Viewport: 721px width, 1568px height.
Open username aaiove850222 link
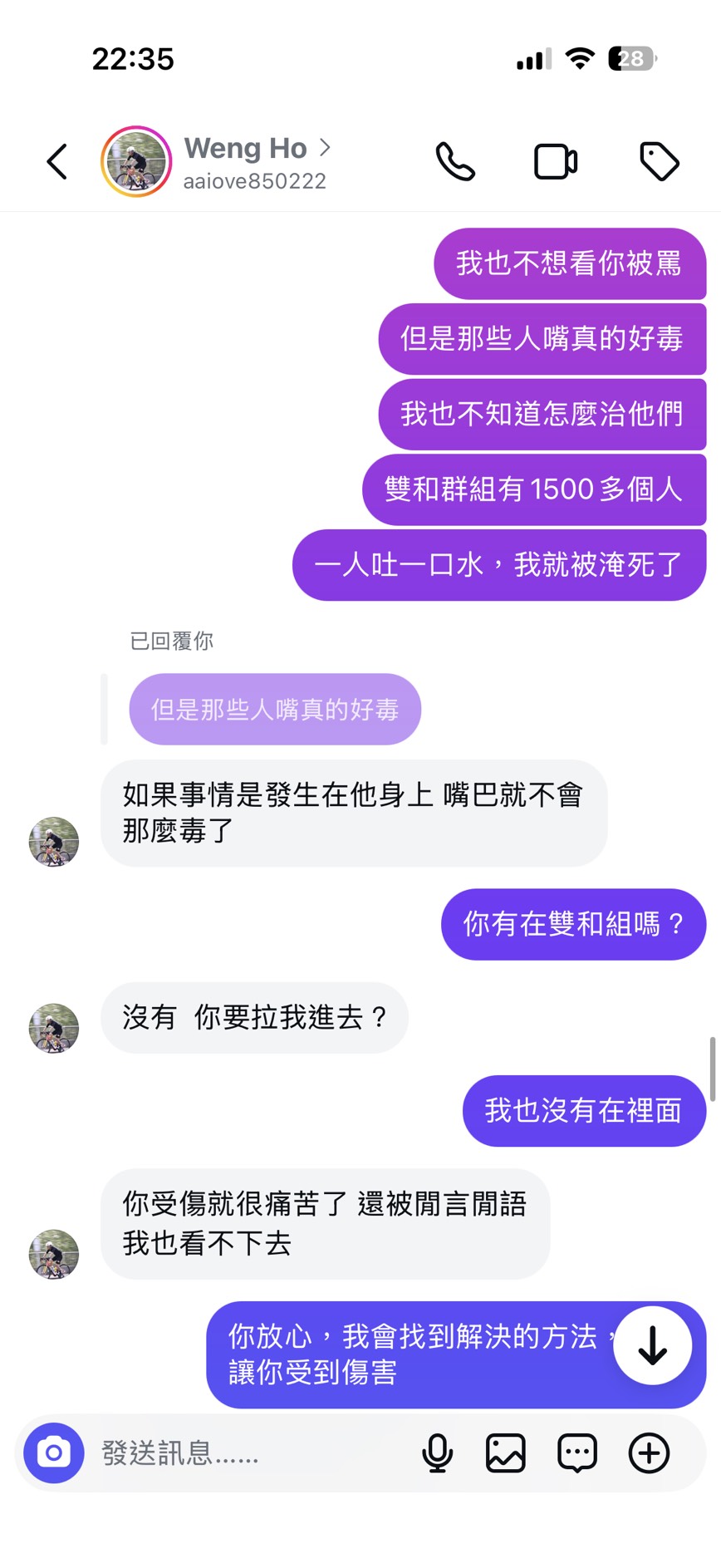tap(254, 180)
